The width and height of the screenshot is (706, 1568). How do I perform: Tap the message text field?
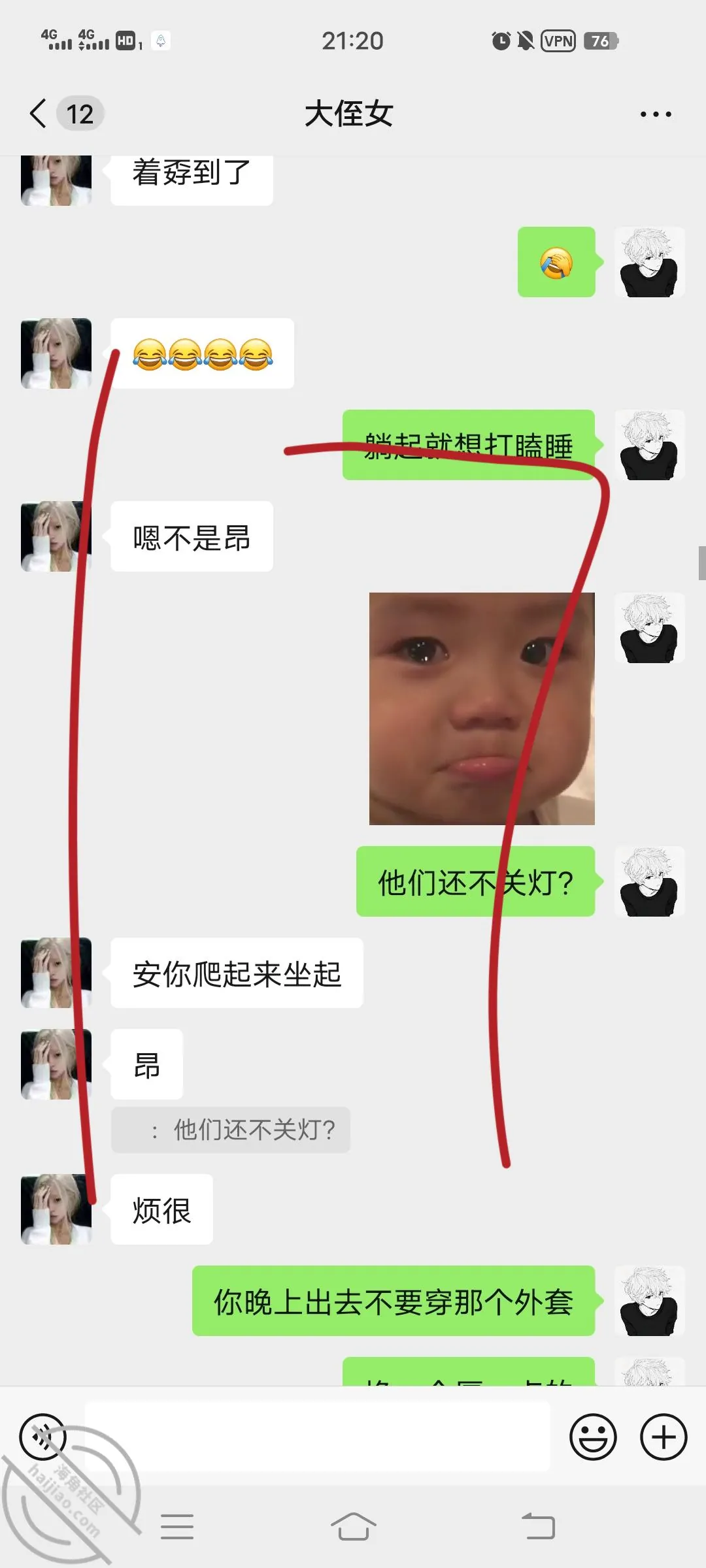(x=317, y=1436)
